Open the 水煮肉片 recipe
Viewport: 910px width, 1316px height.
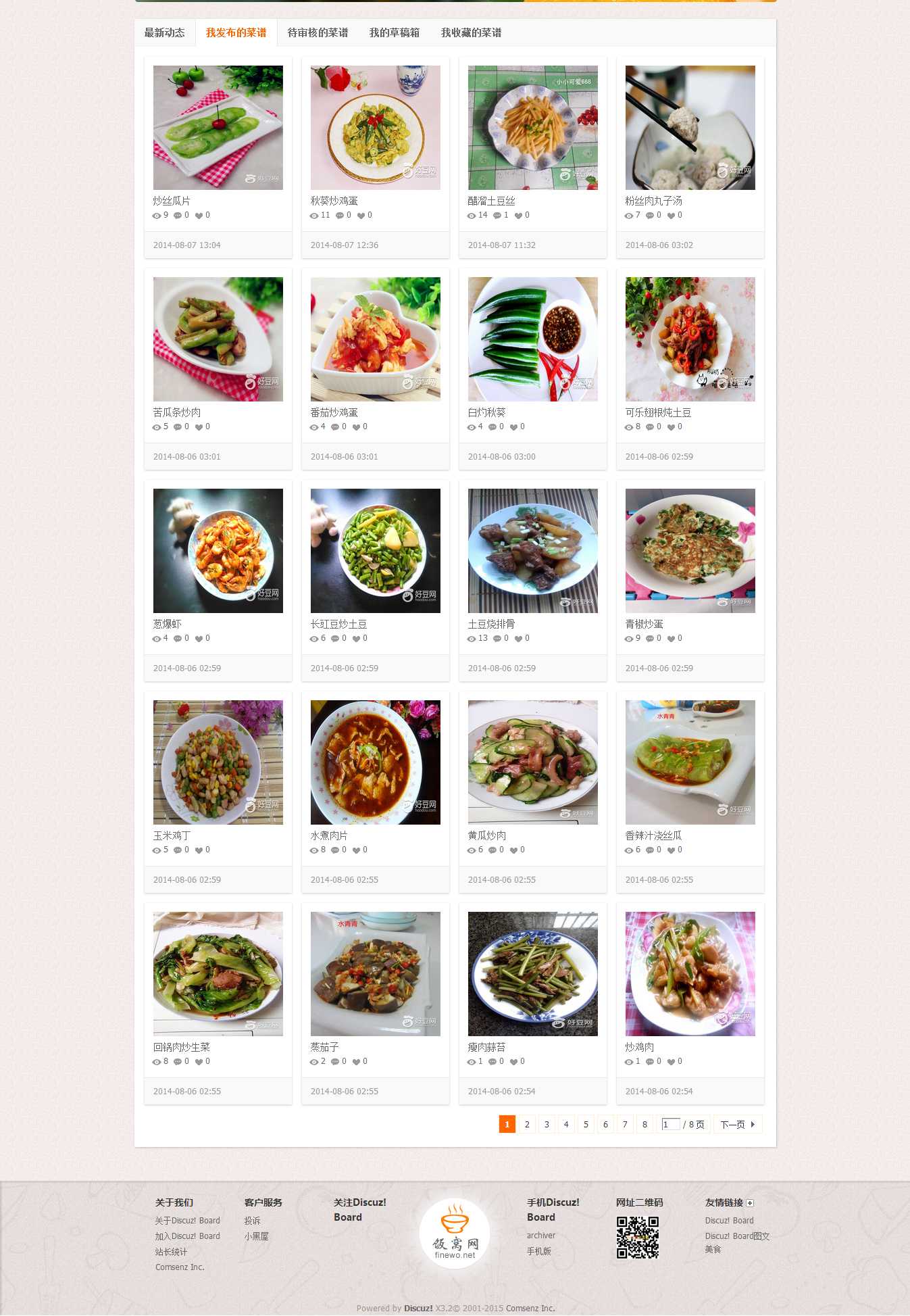click(375, 762)
